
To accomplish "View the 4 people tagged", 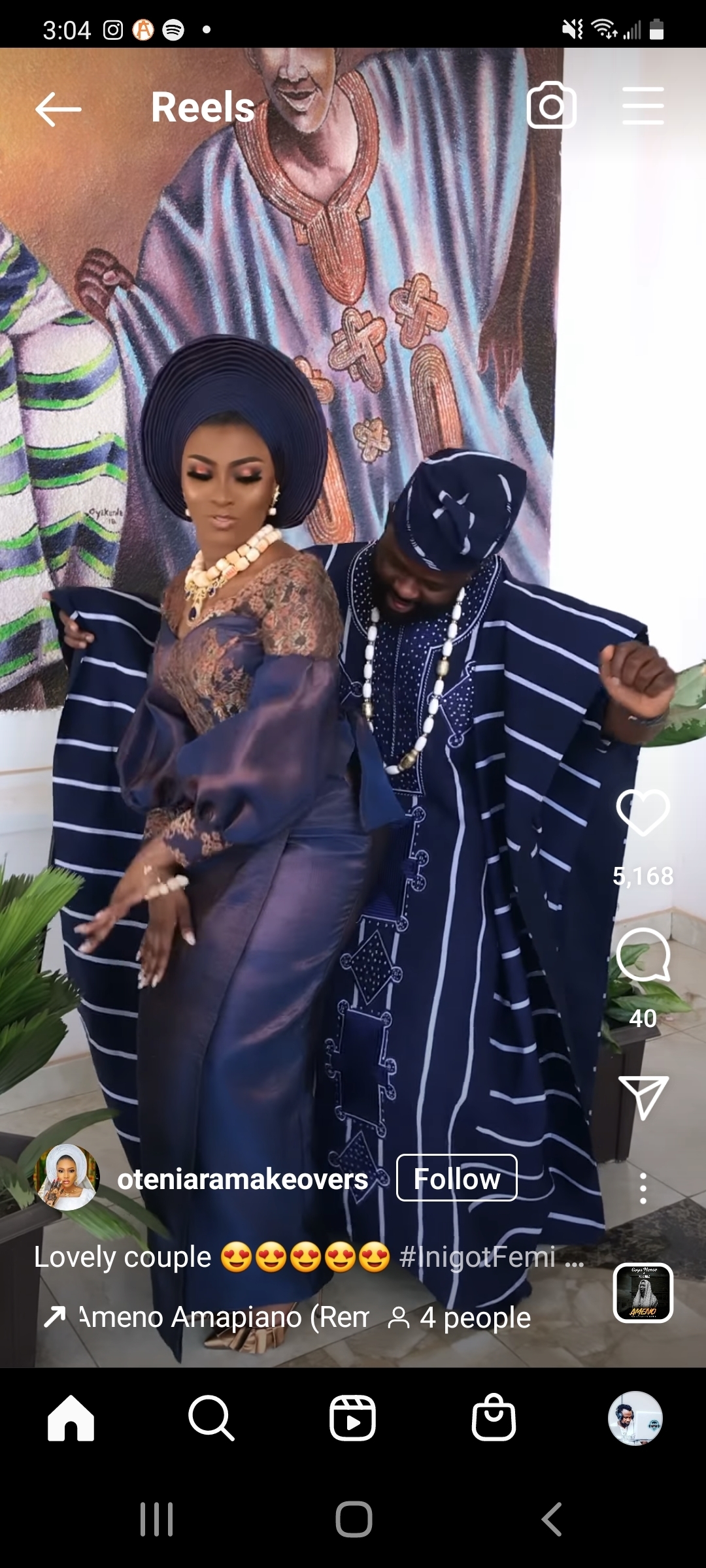I will point(460,1318).
